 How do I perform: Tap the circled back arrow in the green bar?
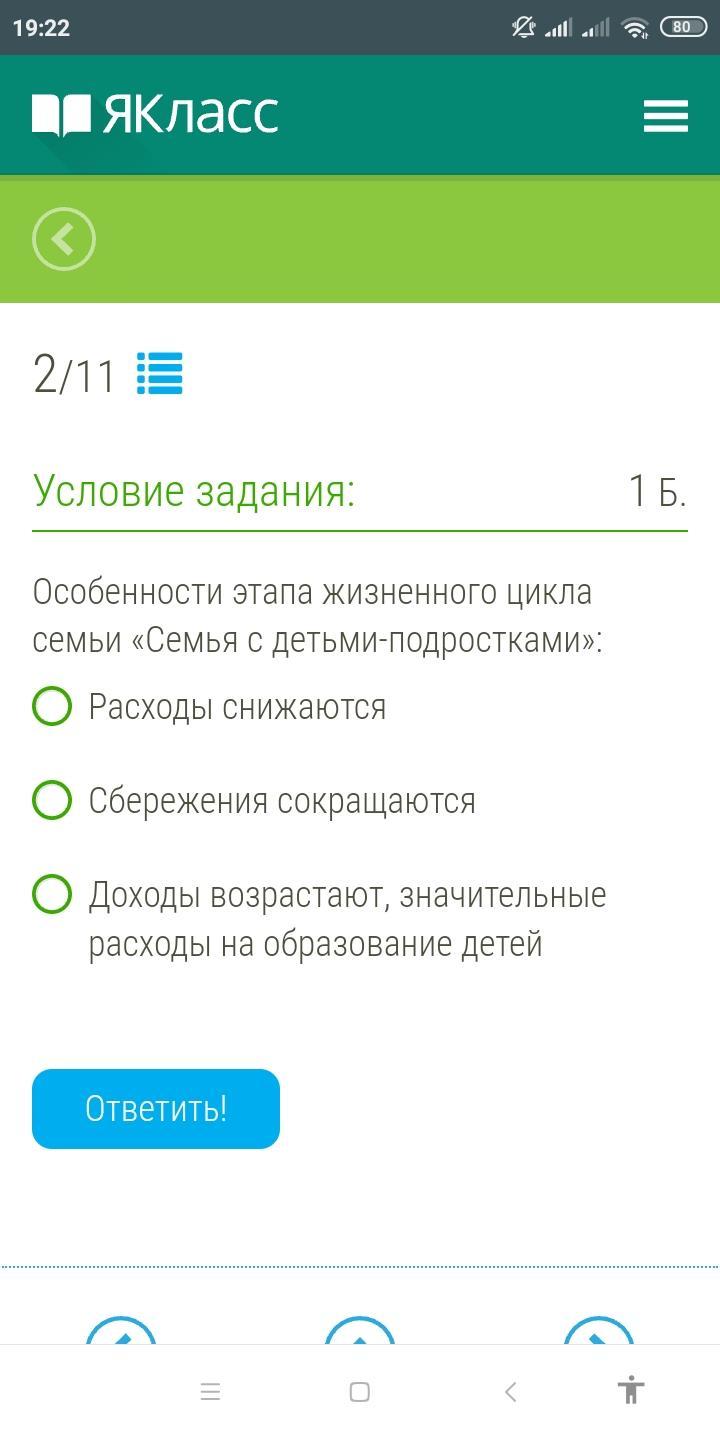click(x=64, y=239)
